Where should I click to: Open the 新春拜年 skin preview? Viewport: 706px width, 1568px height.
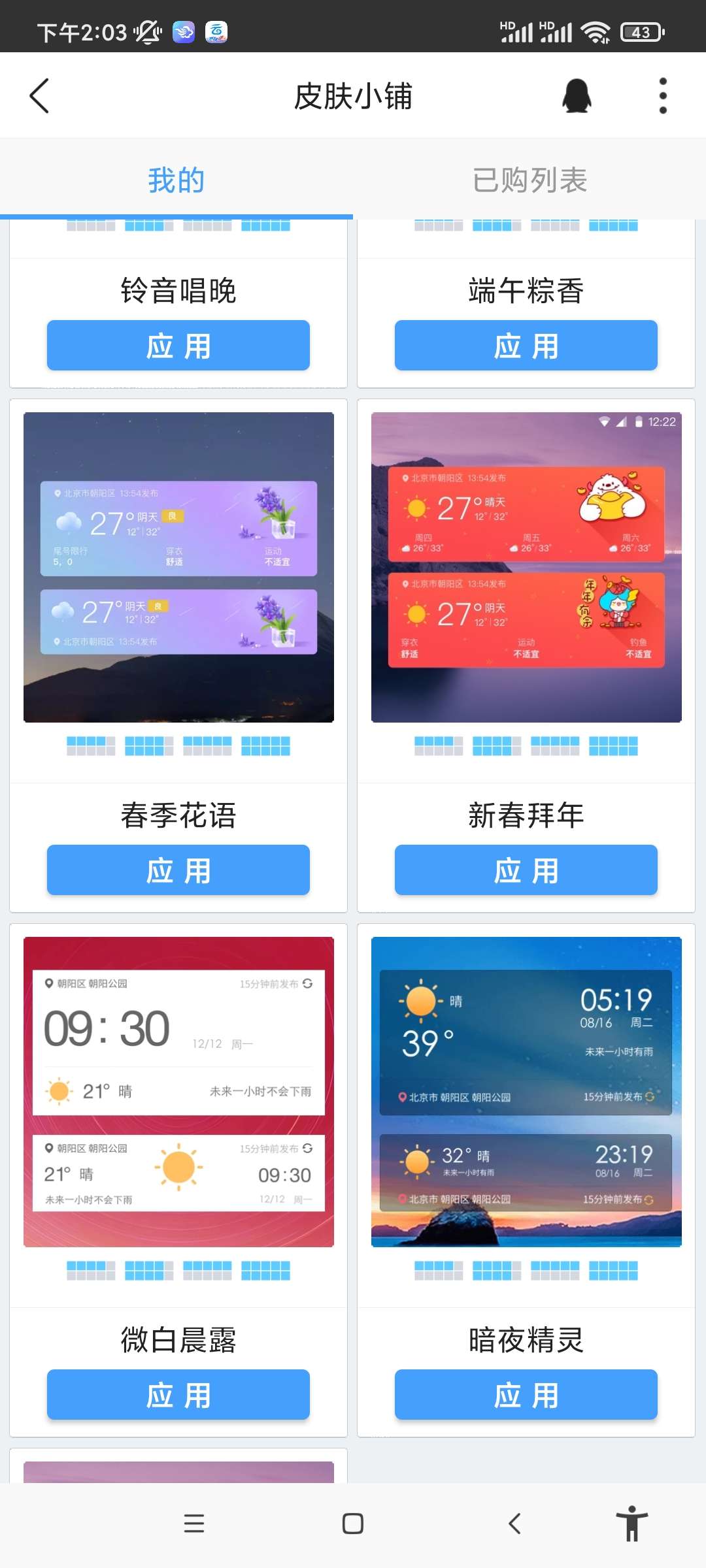(526, 567)
